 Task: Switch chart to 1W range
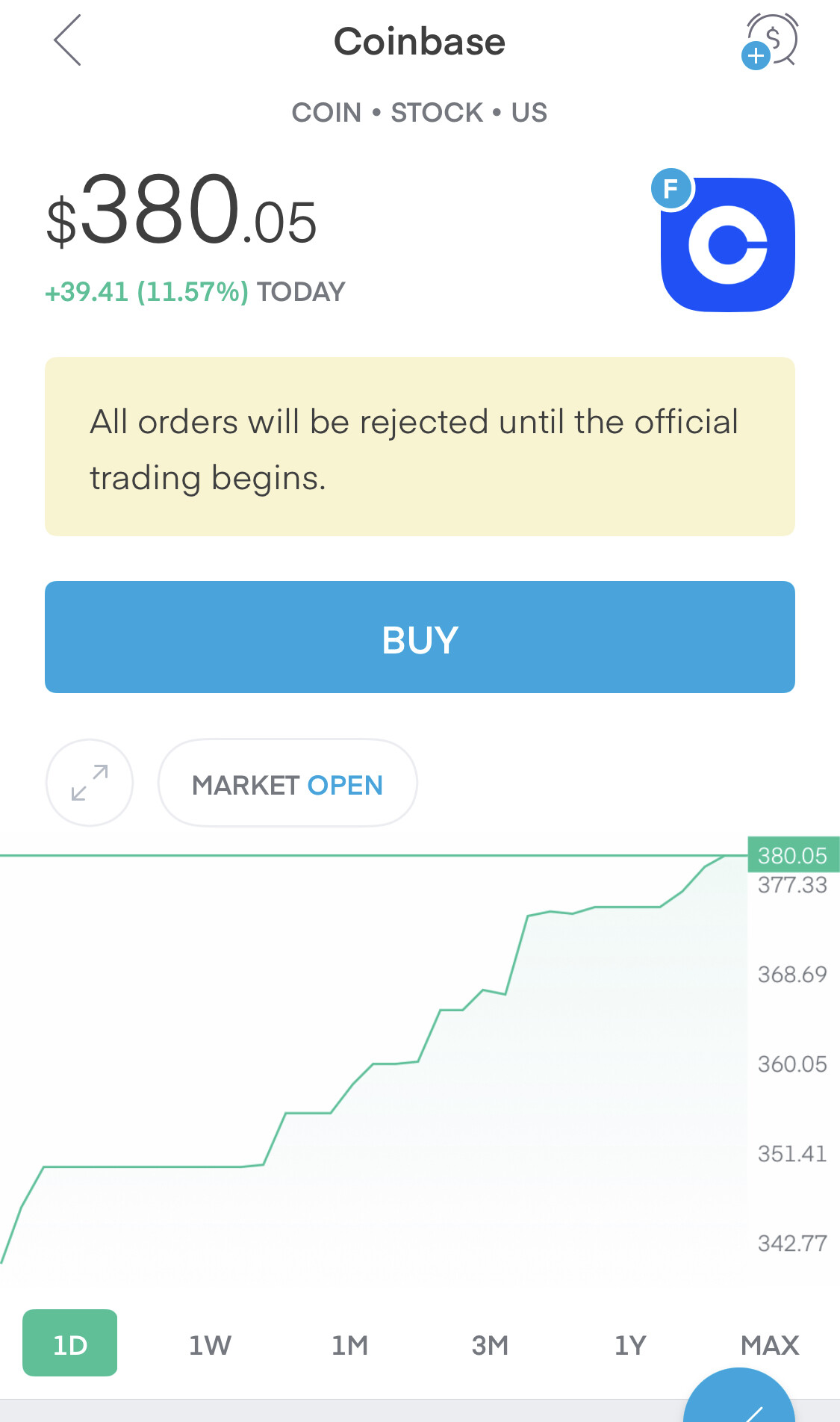(x=210, y=1345)
